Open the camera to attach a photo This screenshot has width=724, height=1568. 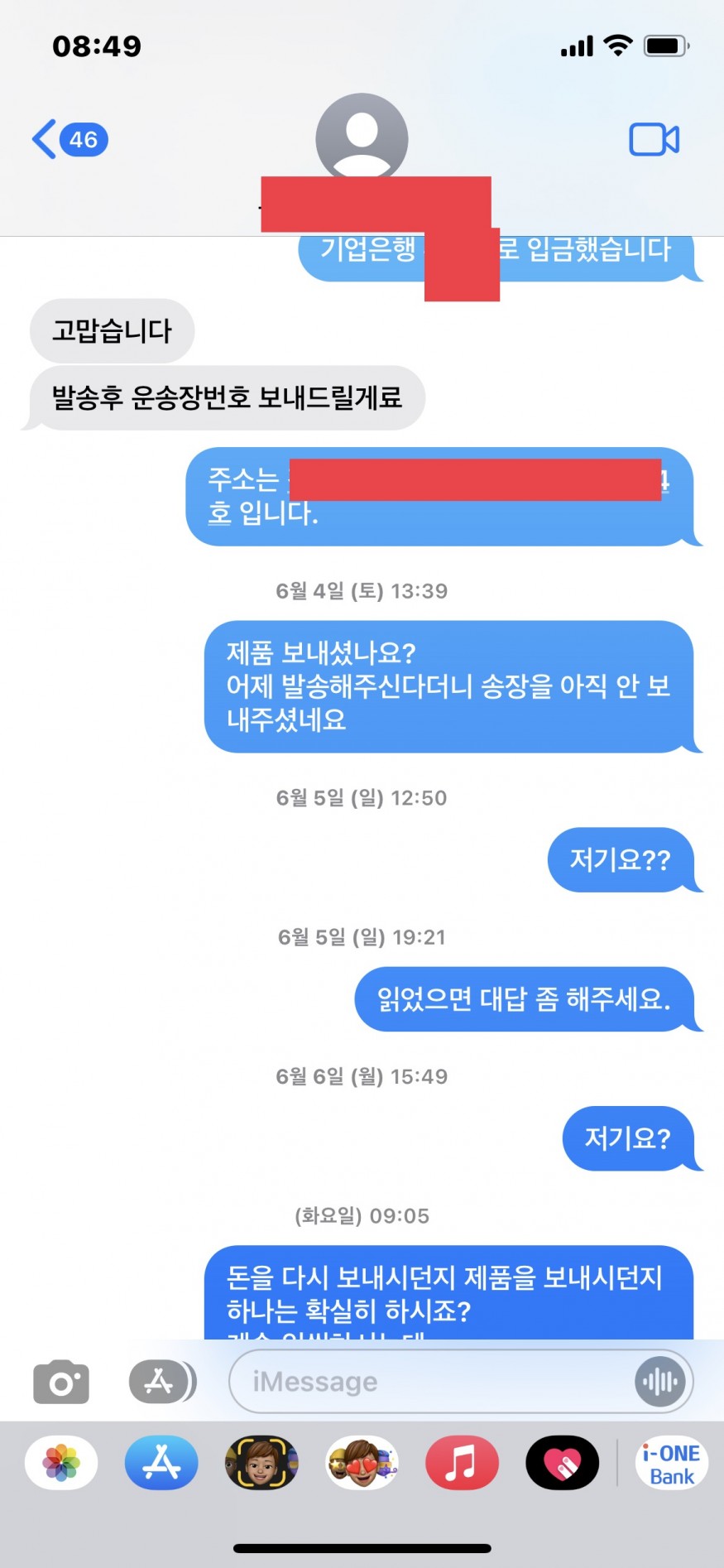tap(61, 1382)
